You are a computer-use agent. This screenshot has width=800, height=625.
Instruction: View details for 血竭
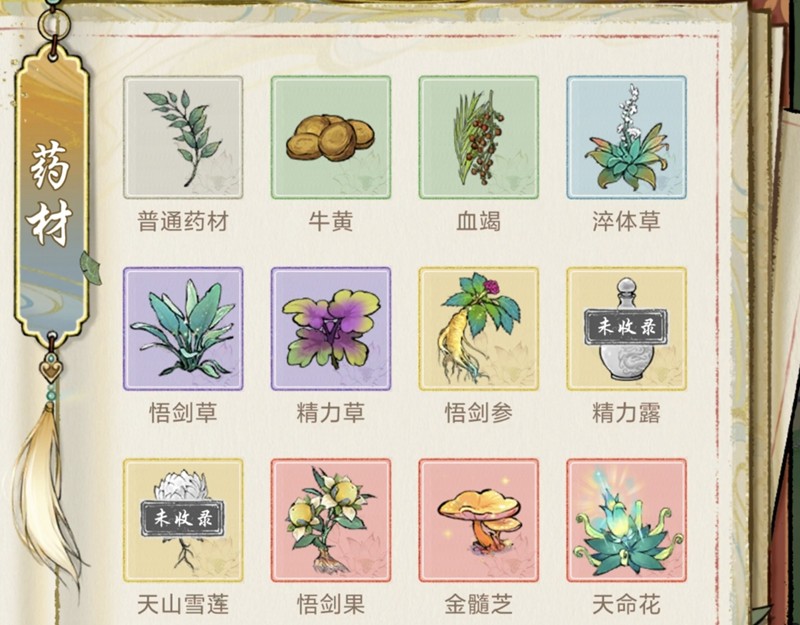tap(479, 137)
